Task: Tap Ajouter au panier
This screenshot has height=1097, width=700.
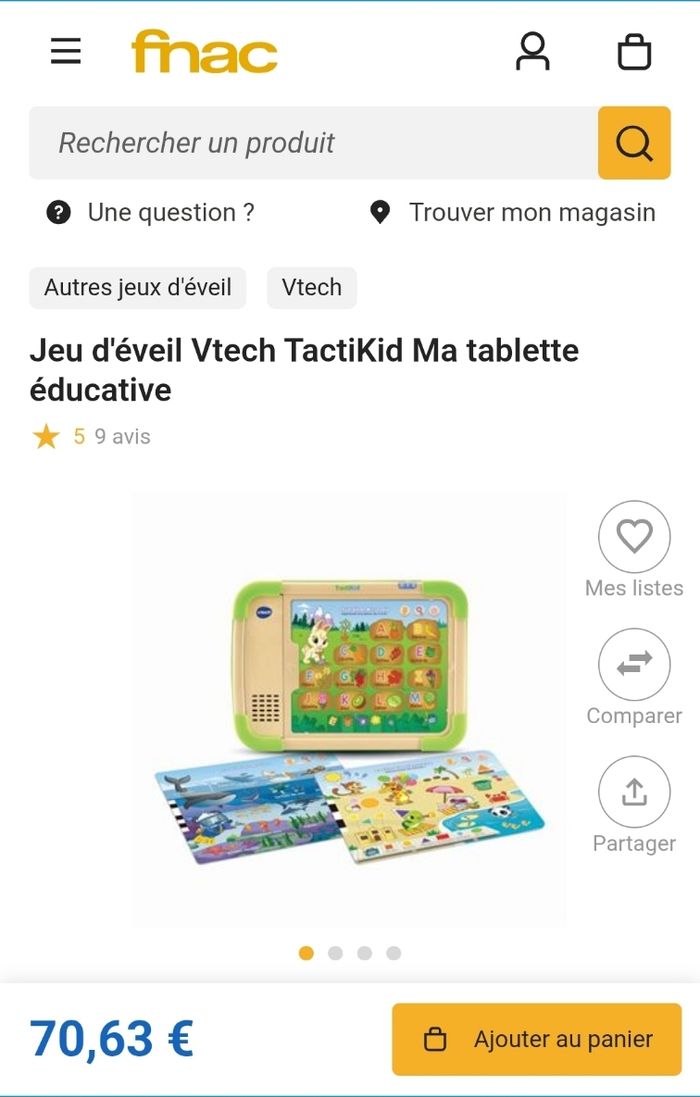Action: [536, 1040]
